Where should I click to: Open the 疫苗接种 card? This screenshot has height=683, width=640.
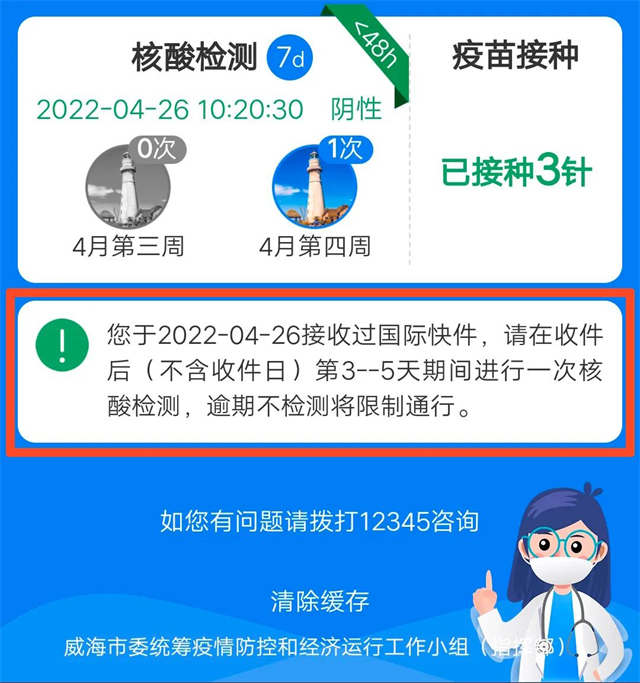click(x=515, y=55)
